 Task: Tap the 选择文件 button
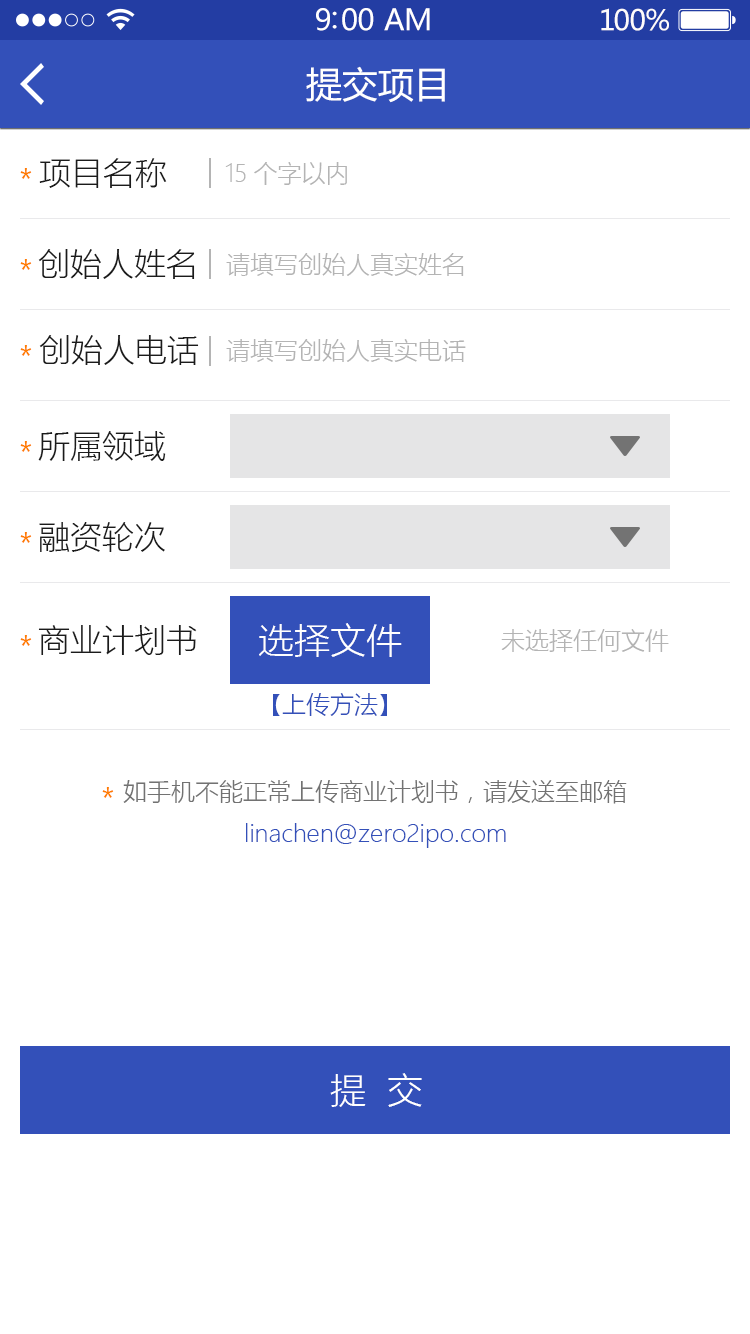(330, 640)
